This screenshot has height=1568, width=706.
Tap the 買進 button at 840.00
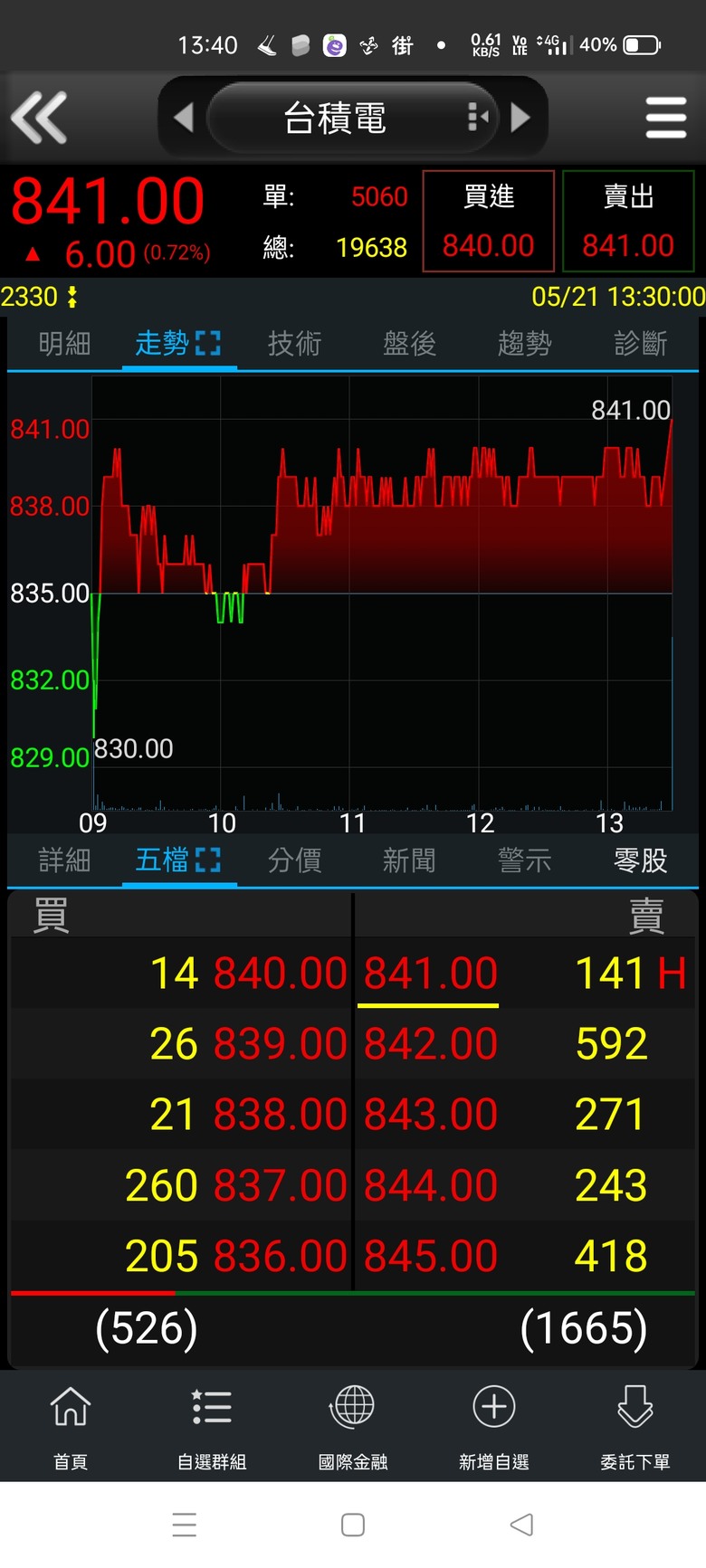pyautogui.click(x=489, y=222)
